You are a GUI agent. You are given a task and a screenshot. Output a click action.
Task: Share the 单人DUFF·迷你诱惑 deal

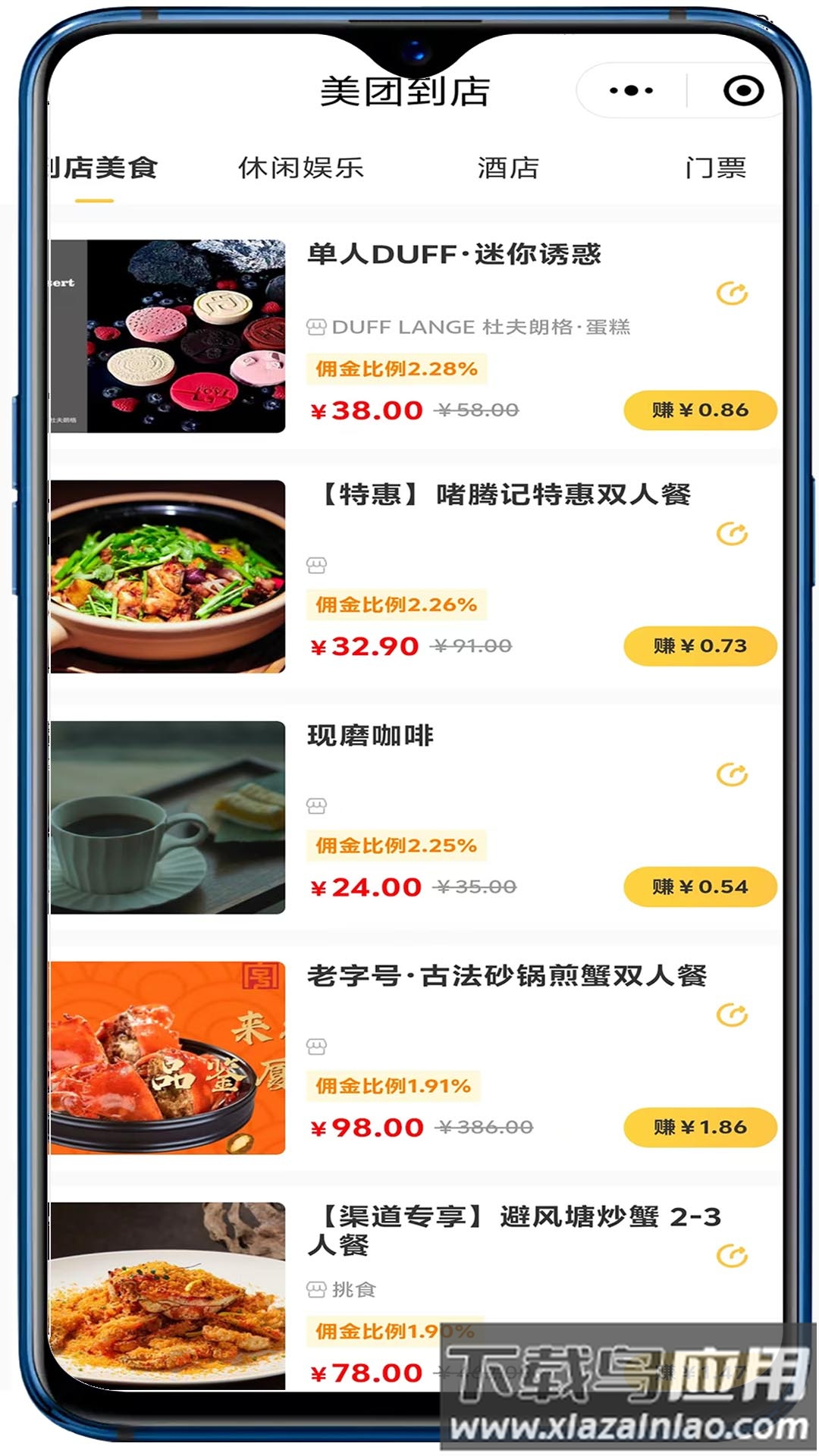(732, 293)
